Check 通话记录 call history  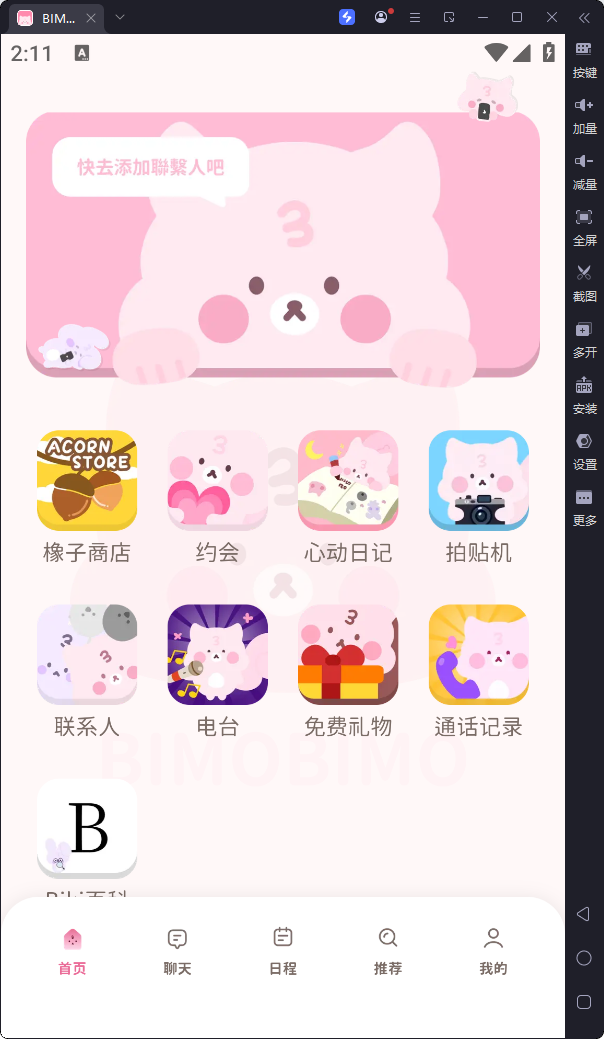coord(478,654)
